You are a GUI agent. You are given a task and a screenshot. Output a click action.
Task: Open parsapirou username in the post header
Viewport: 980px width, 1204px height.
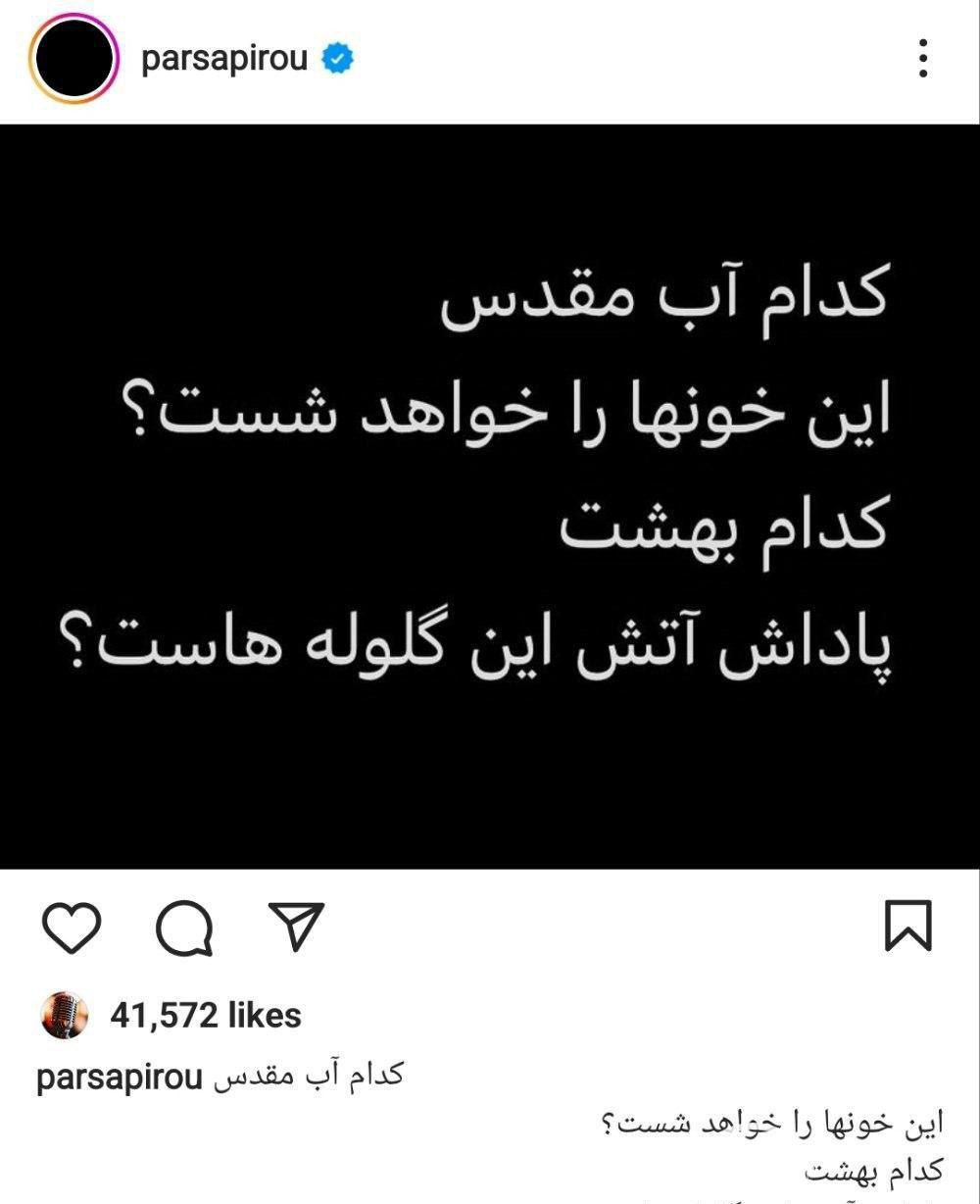pyautogui.click(x=224, y=60)
